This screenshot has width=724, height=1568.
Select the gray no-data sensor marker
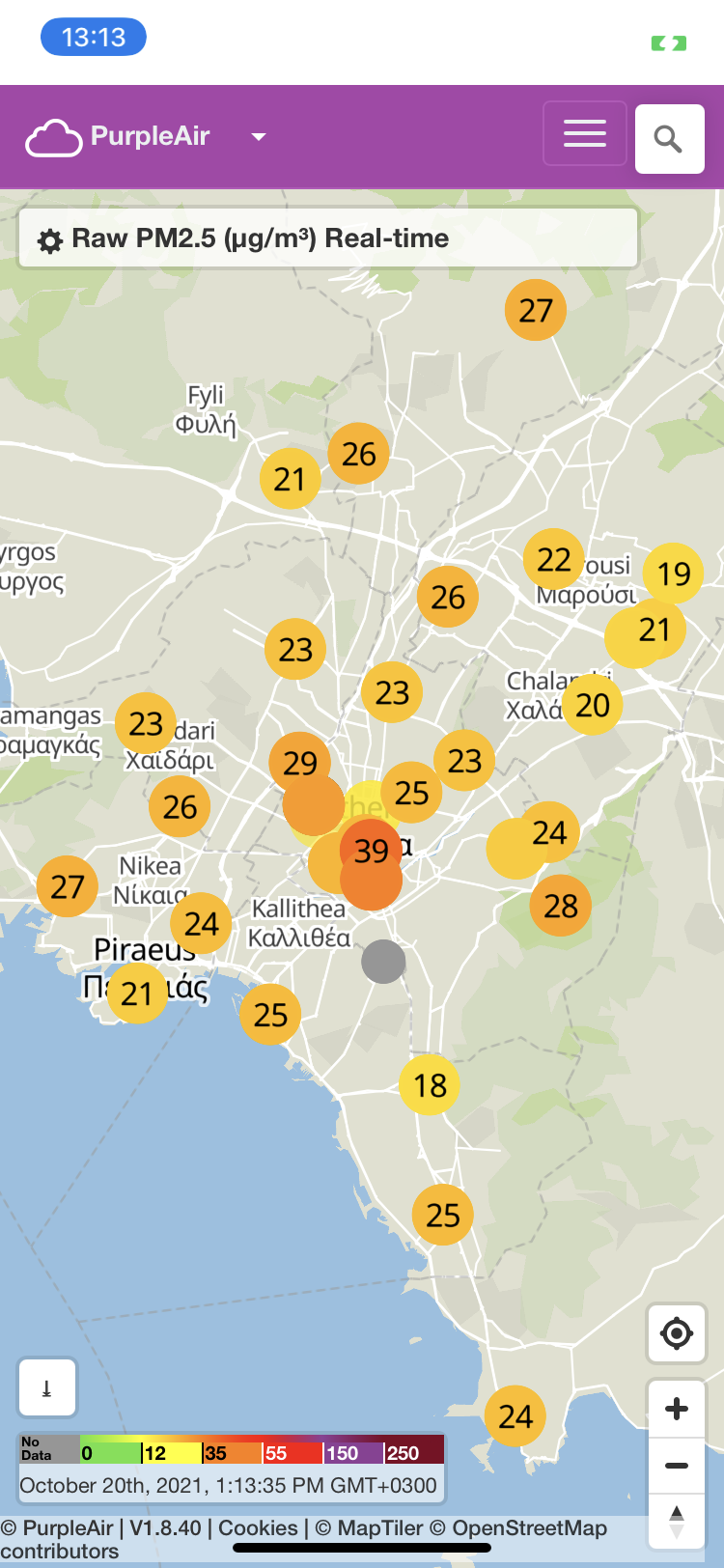click(383, 962)
